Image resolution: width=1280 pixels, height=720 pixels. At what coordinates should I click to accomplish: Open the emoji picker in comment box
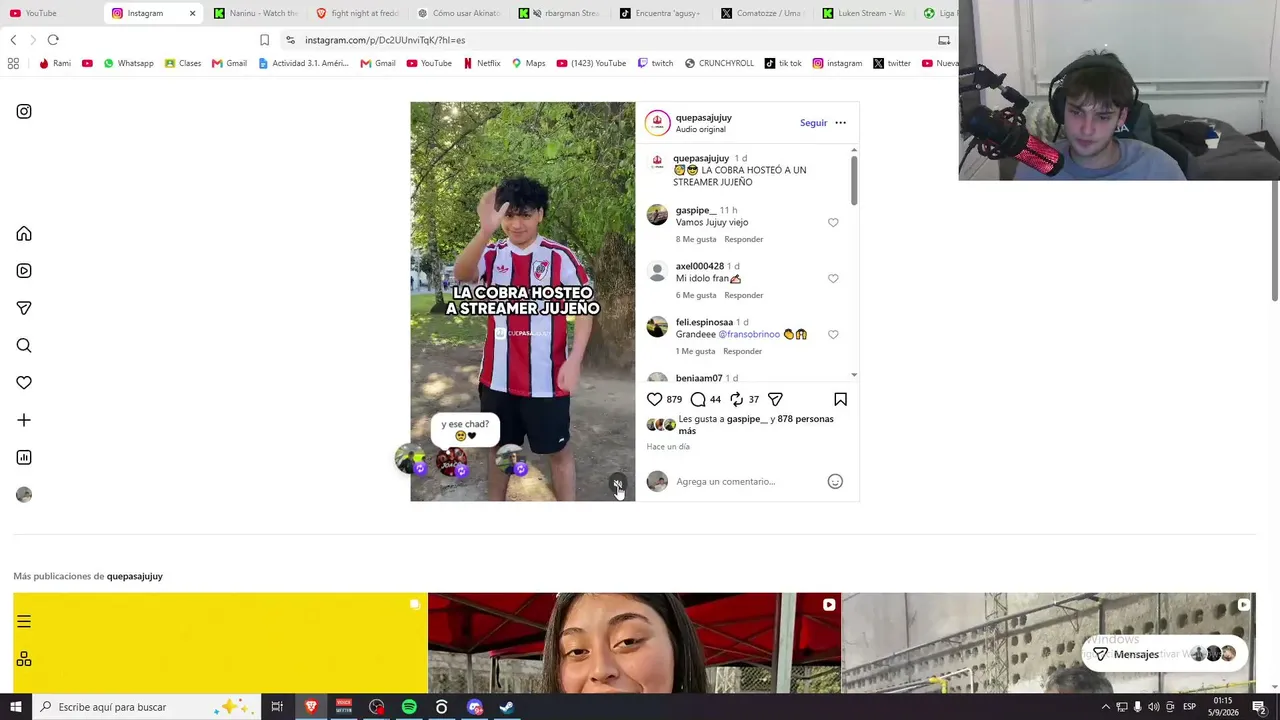coord(835,482)
